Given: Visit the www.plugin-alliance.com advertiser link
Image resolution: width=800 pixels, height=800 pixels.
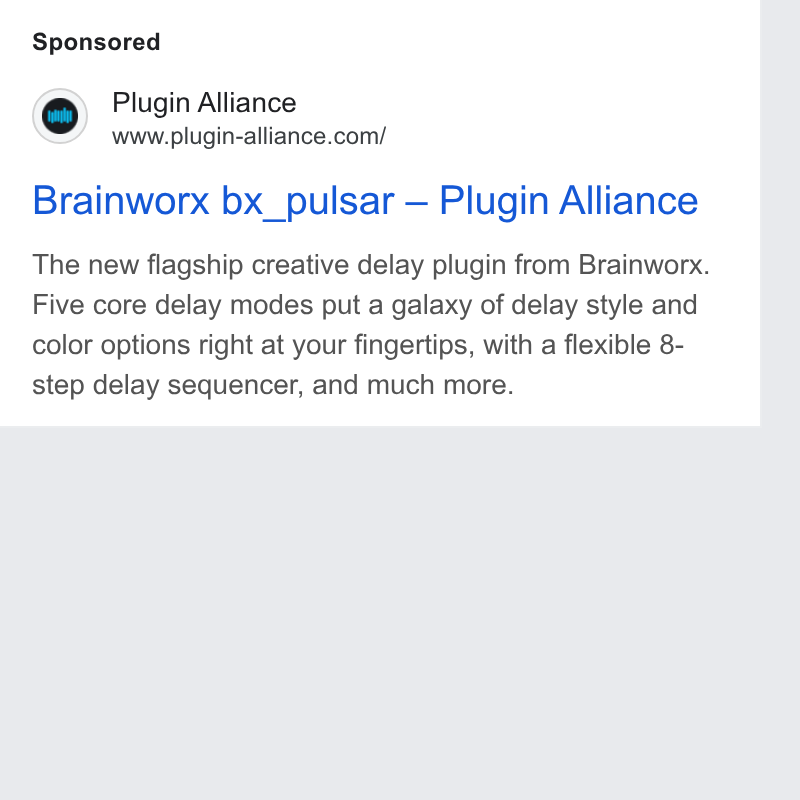Looking at the screenshot, I should pyautogui.click(x=249, y=136).
